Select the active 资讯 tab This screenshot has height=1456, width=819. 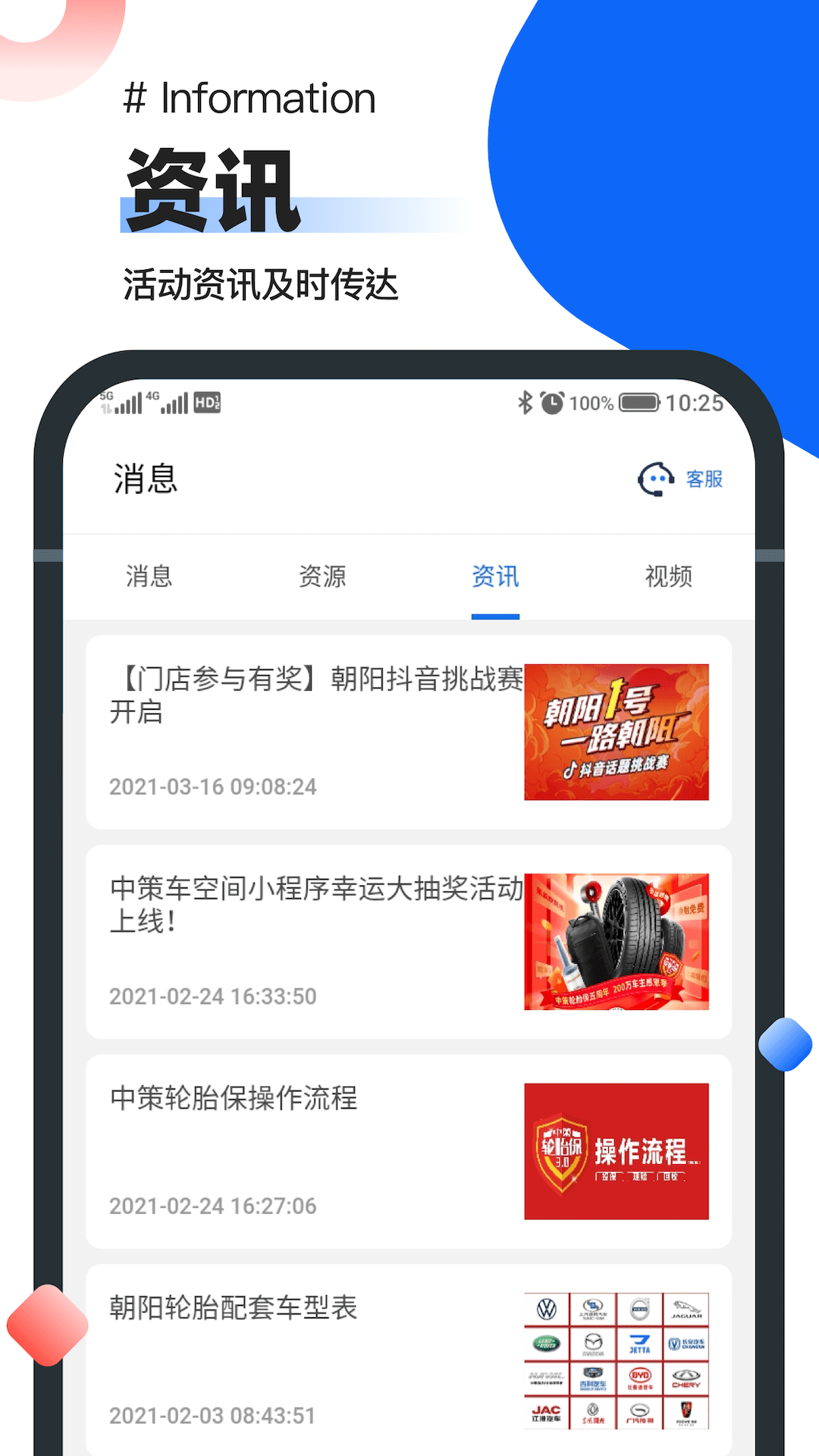(x=495, y=577)
